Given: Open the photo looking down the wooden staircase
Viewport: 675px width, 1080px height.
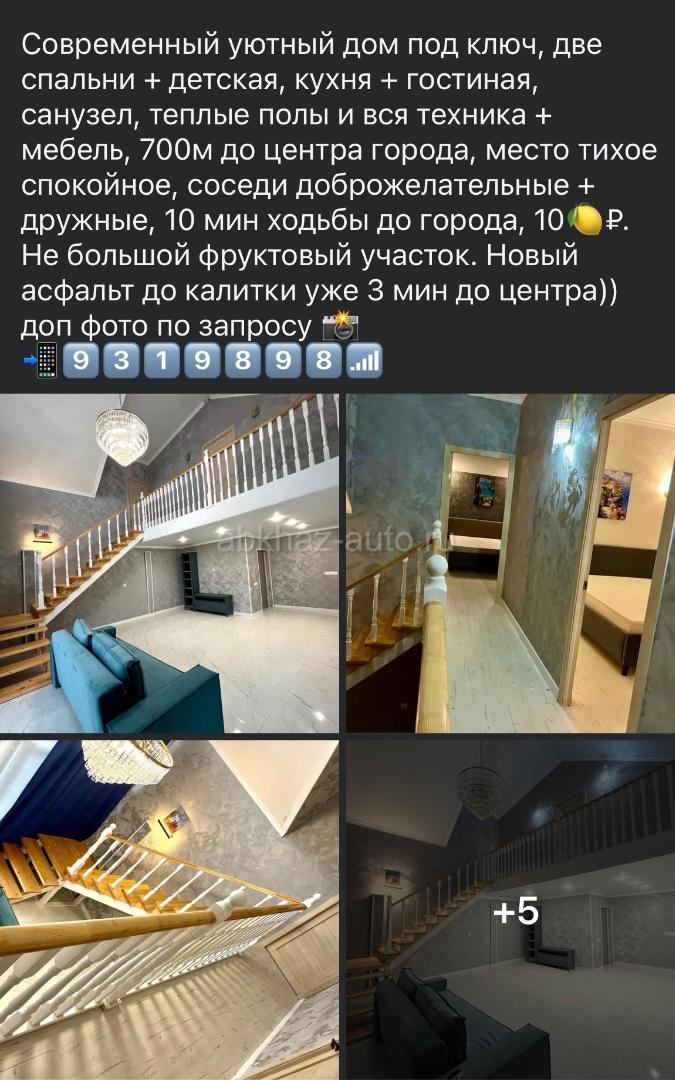Looking at the screenshot, I should (x=168, y=908).
